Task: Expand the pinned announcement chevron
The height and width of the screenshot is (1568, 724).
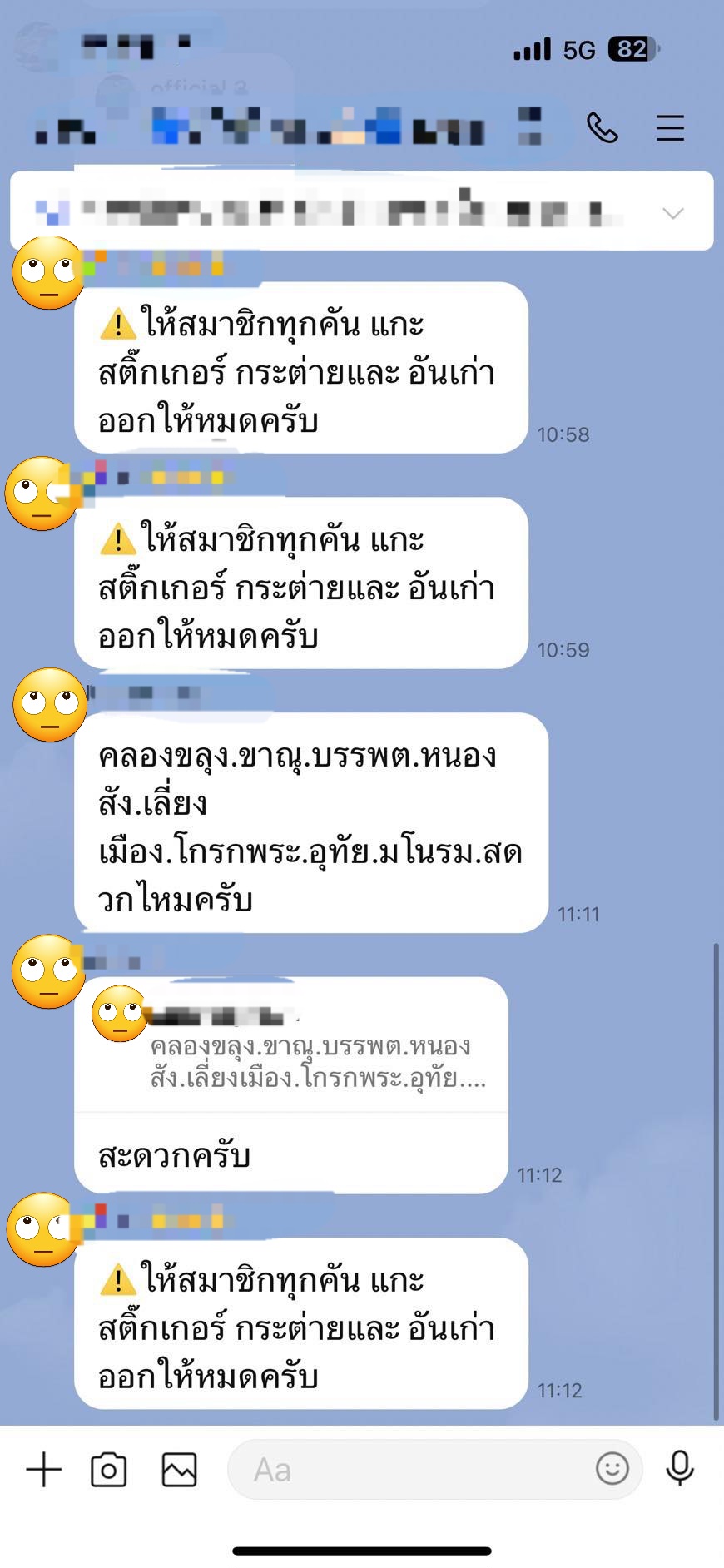Action: tap(672, 213)
